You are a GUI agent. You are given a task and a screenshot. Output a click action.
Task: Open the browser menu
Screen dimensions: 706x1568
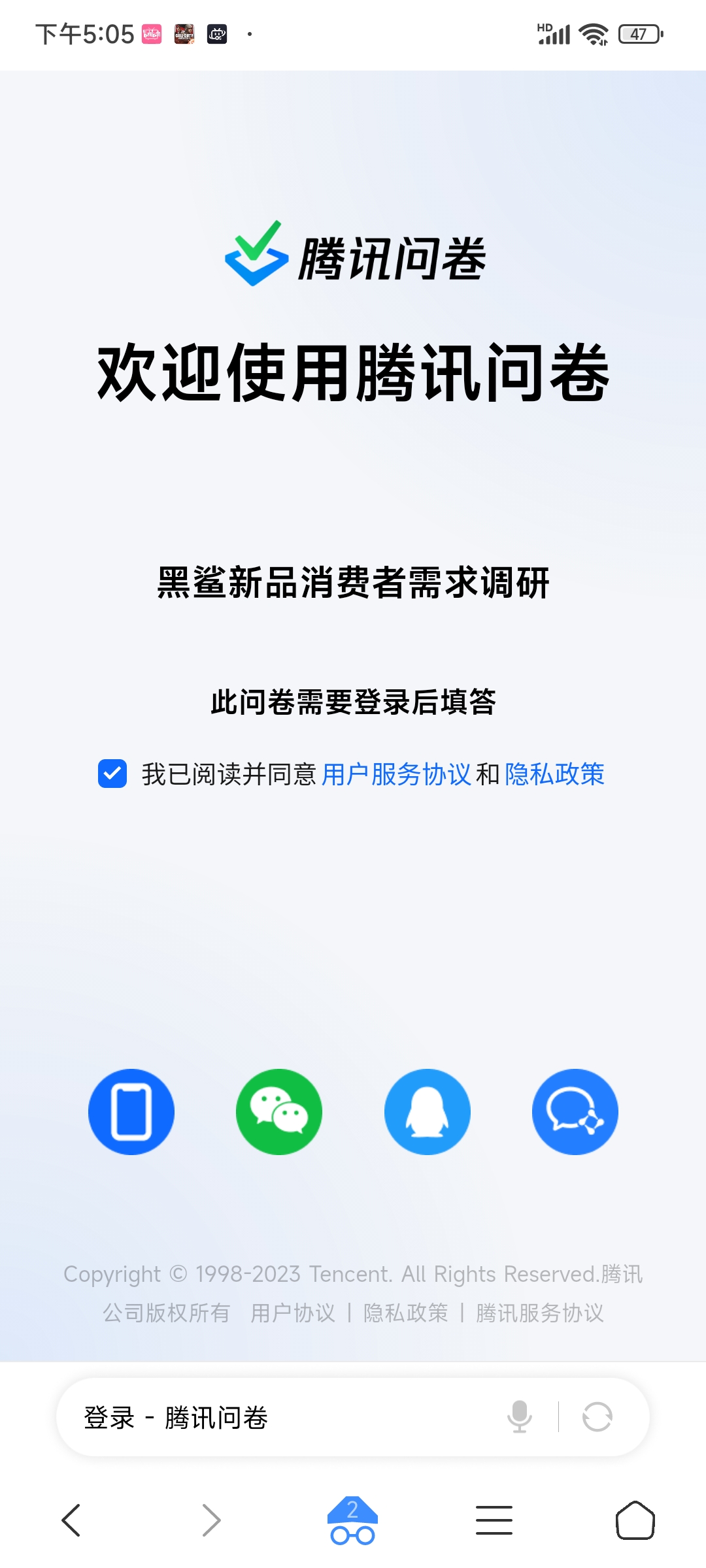[x=494, y=1520]
